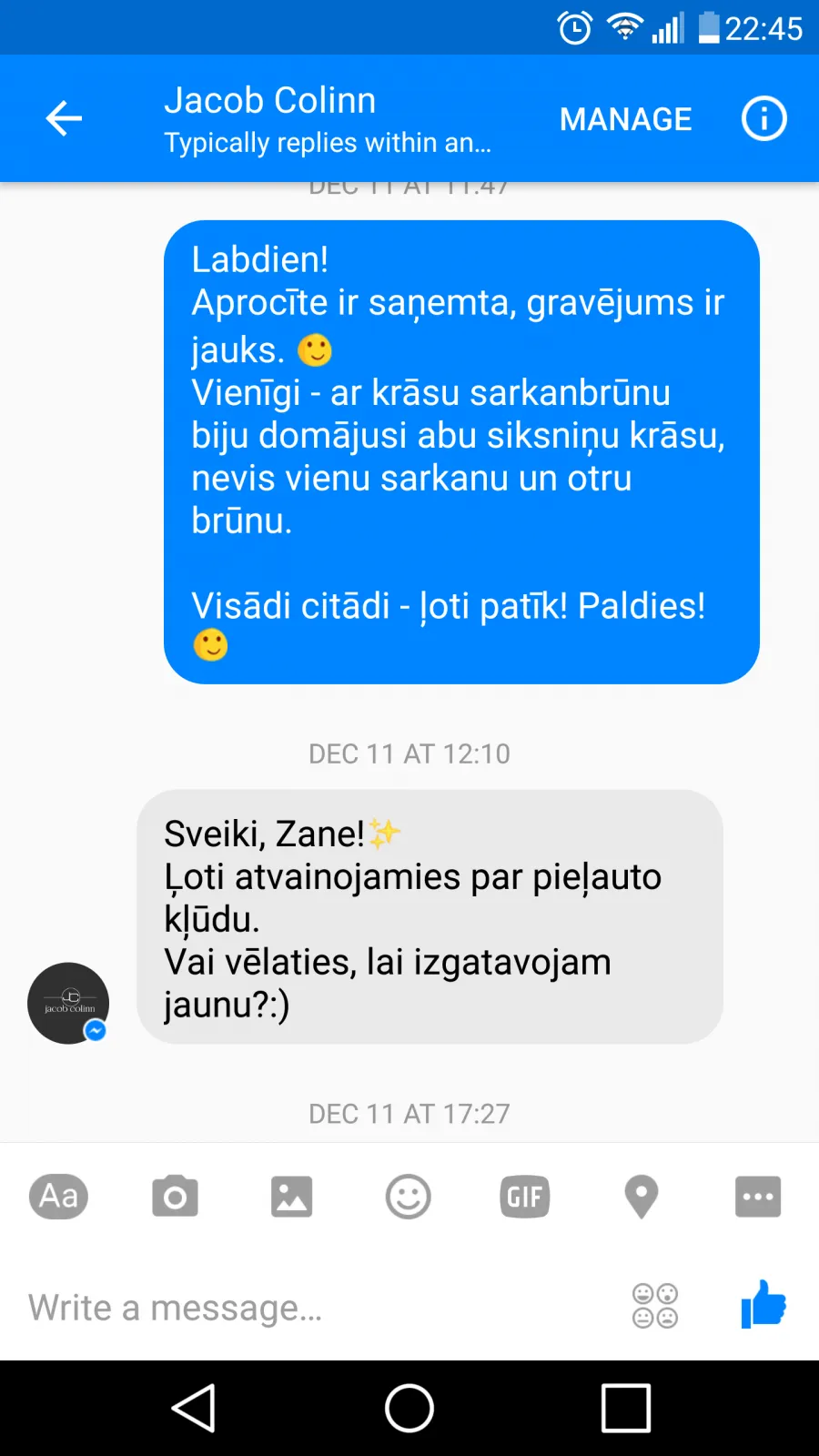Tap the system home button

click(409, 1408)
